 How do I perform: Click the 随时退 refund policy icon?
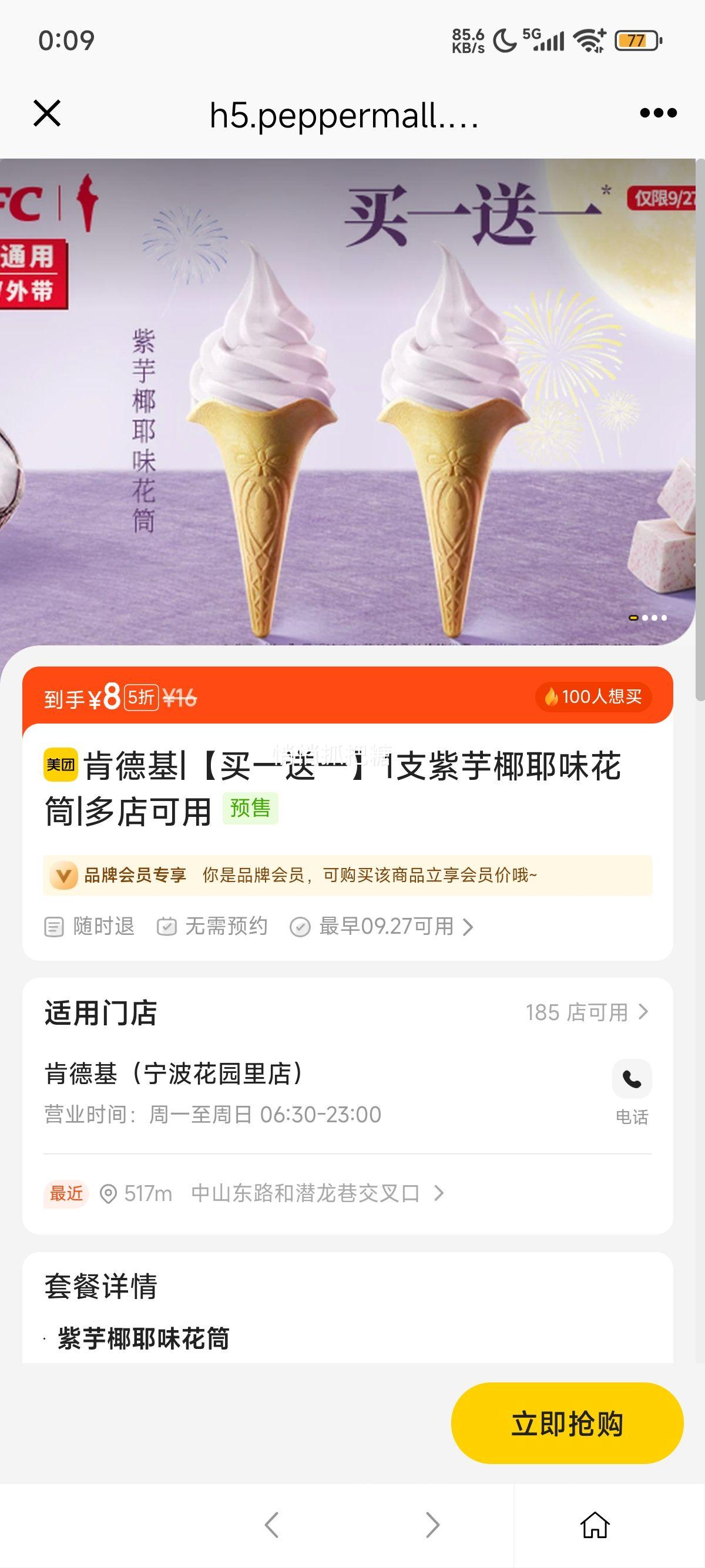click(55, 926)
